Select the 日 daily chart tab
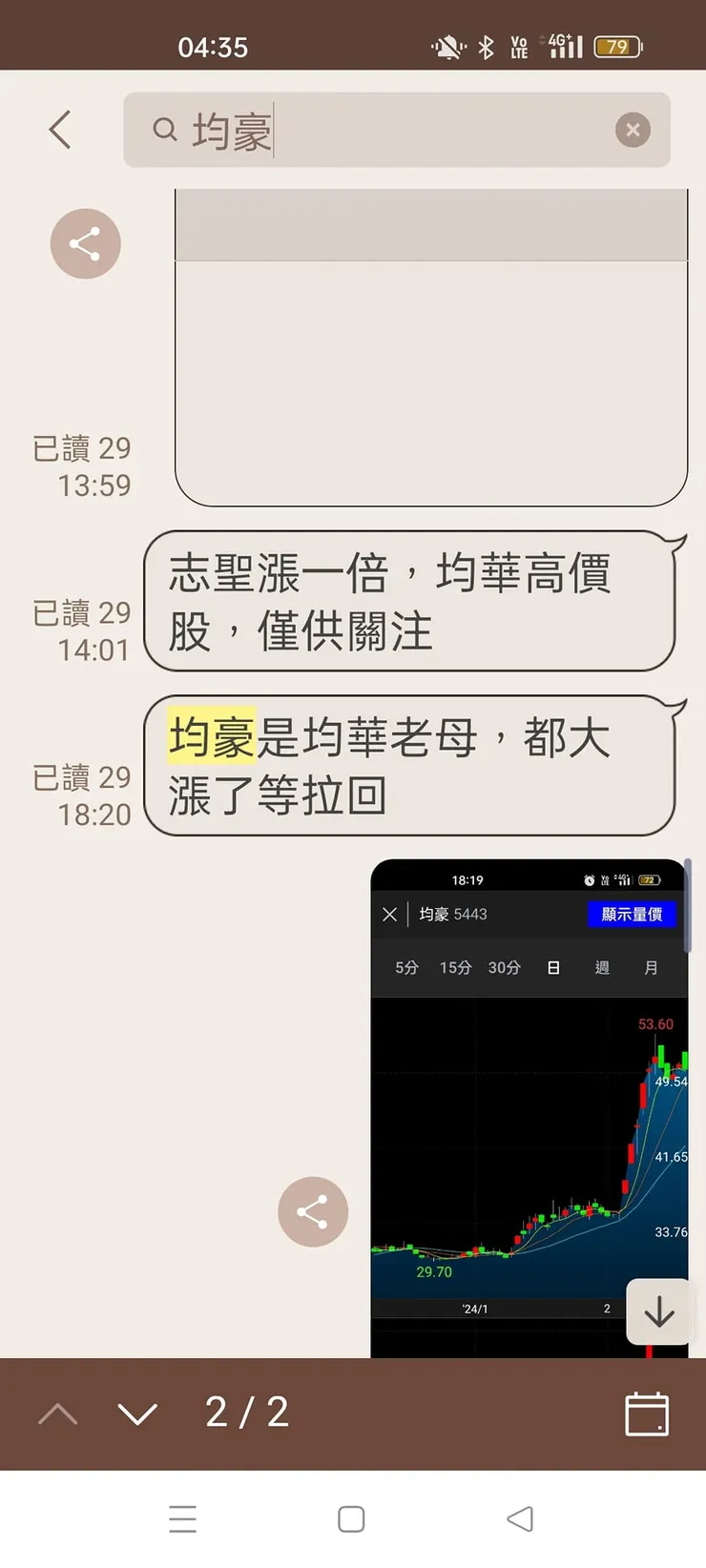This screenshot has width=706, height=1568. [x=552, y=968]
